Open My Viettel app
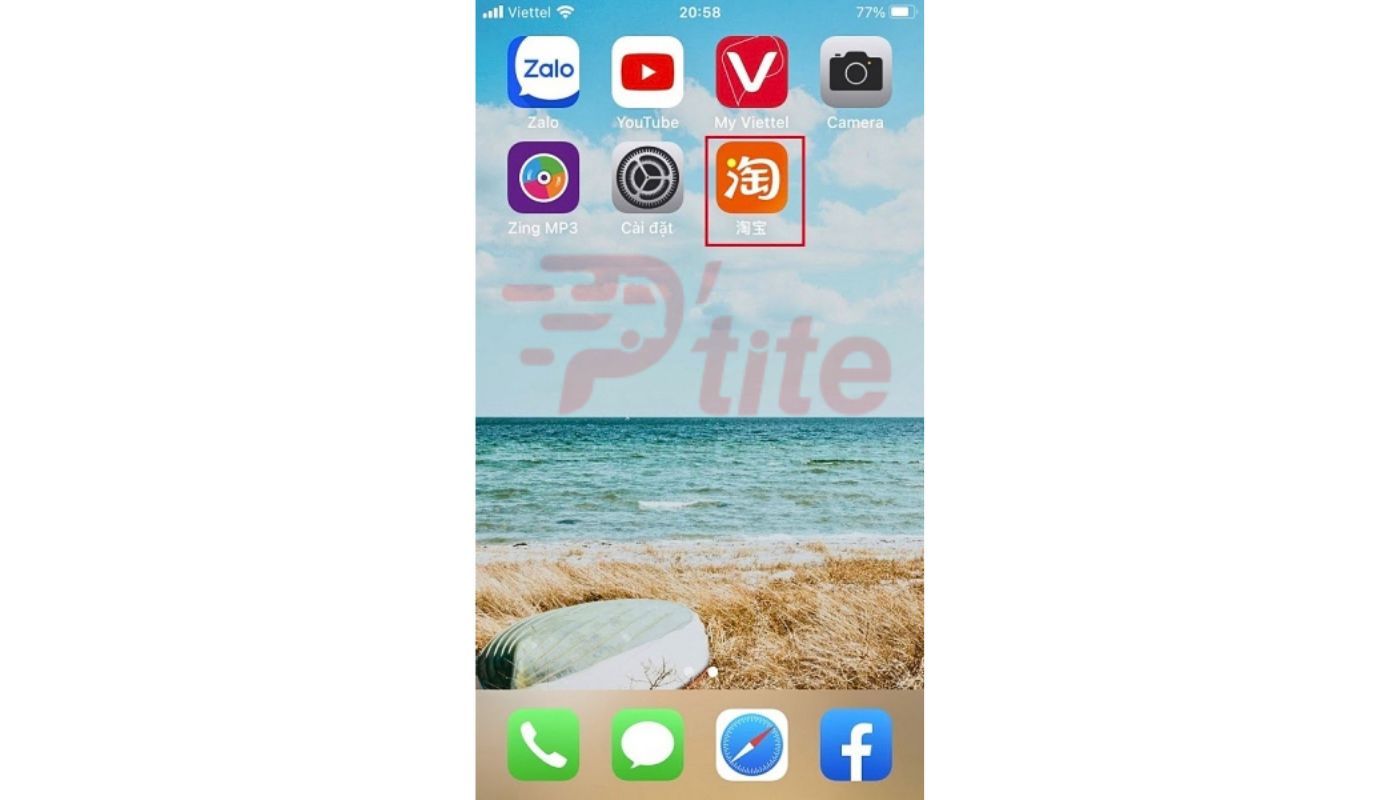This screenshot has width=1400, height=800. tap(751, 72)
